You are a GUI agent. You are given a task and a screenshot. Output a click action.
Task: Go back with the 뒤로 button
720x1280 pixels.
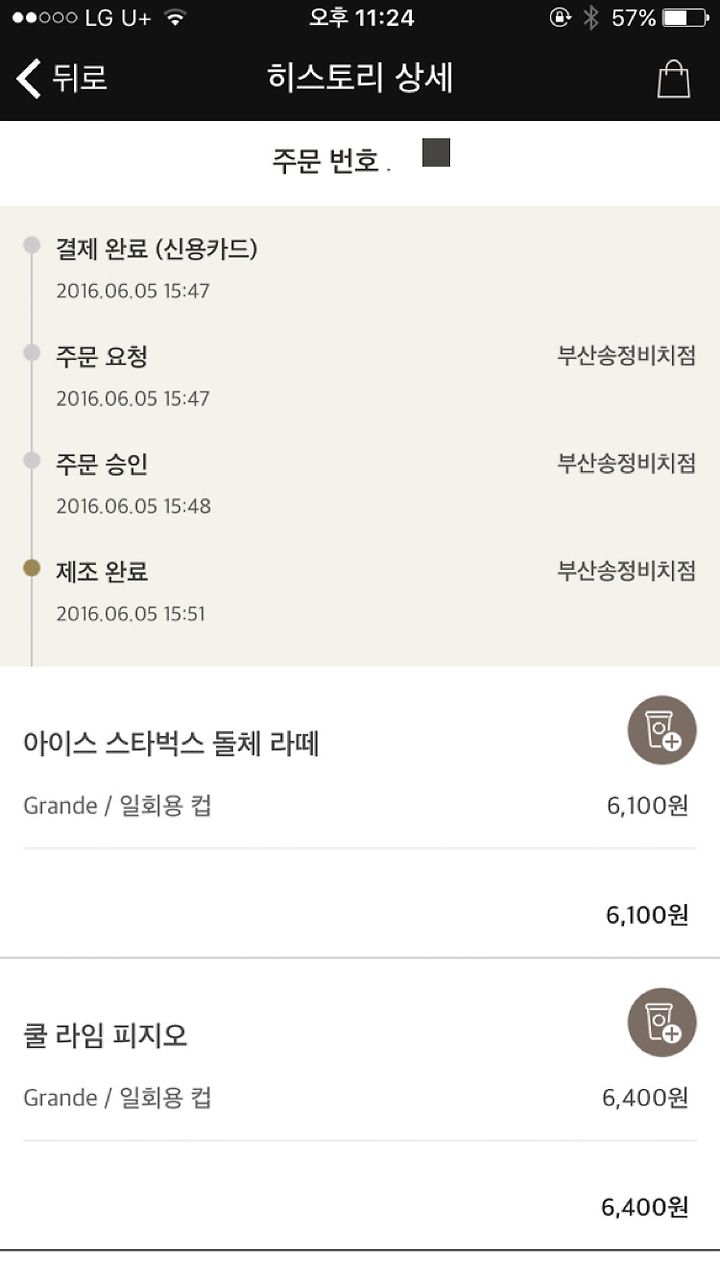tap(62, 78)
